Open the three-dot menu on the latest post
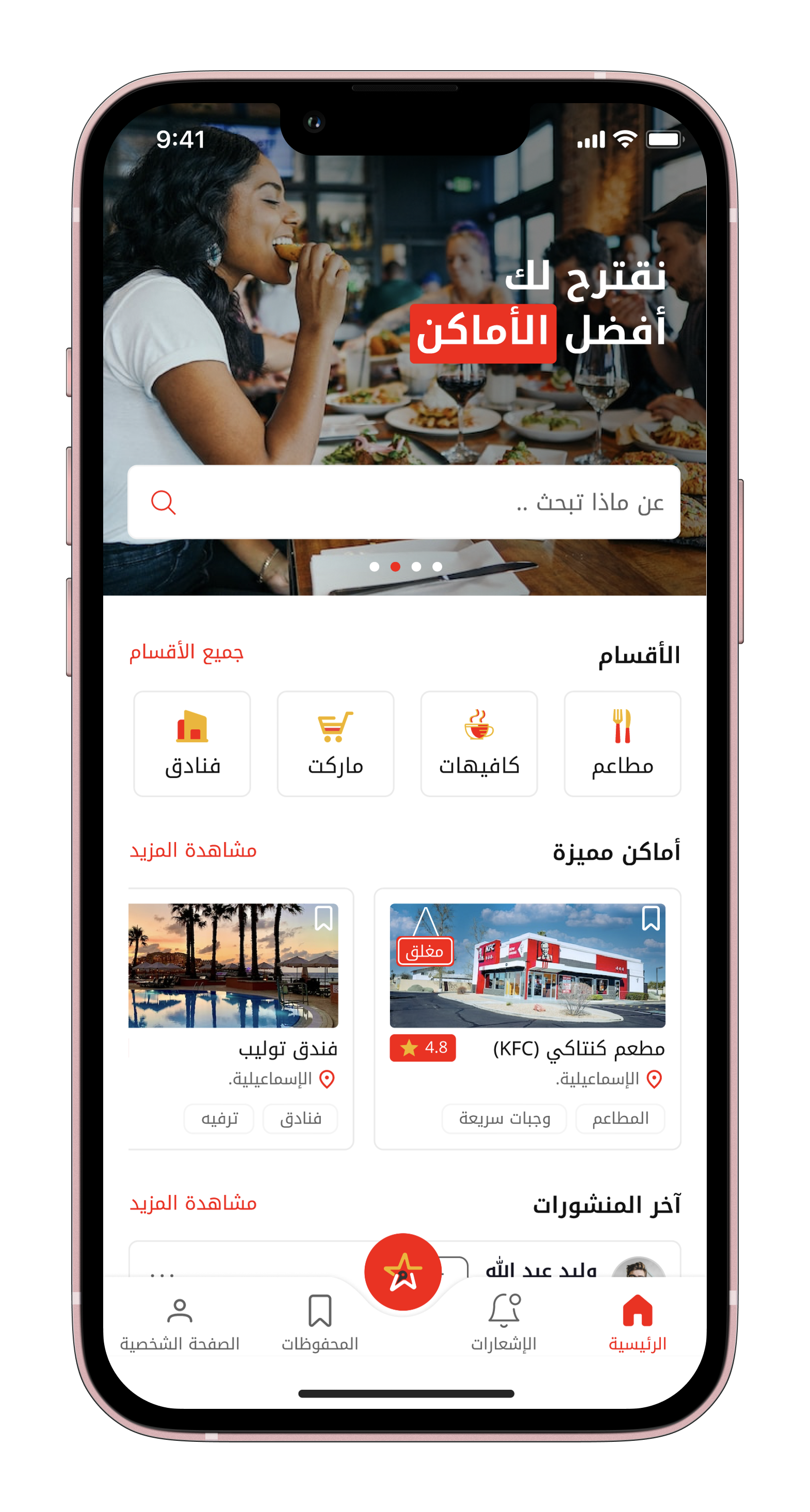The width and height of the screenshot is (810, 1512). [x=162, y=1275]
